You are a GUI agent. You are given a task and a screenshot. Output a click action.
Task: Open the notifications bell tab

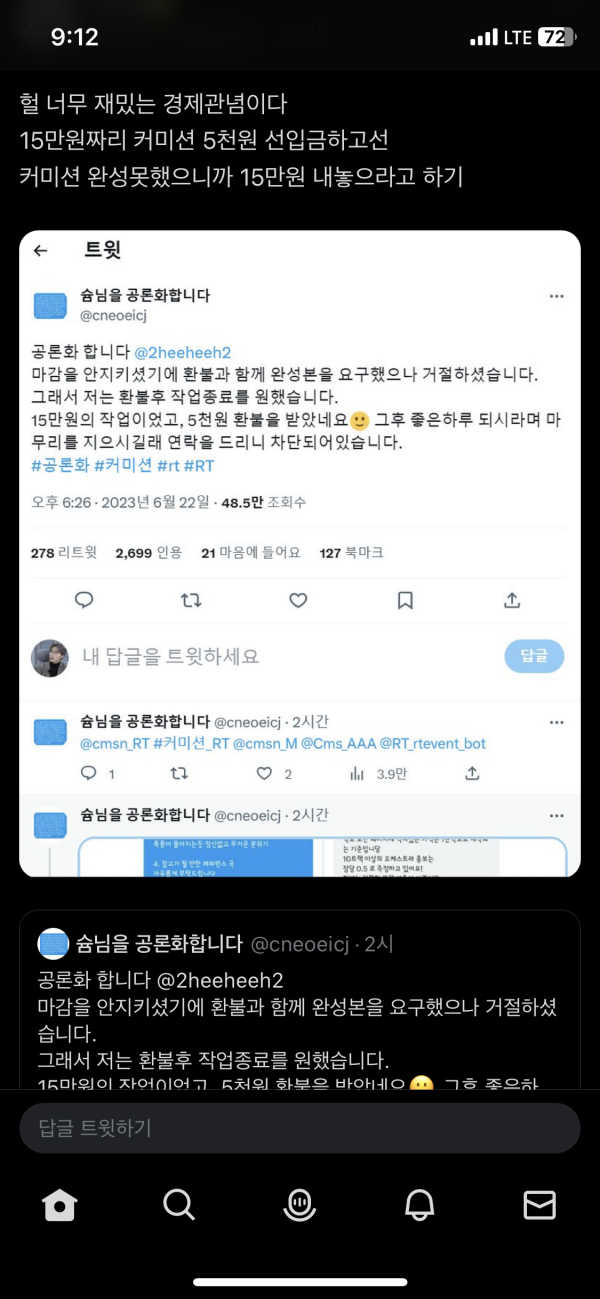[420, 1205]
